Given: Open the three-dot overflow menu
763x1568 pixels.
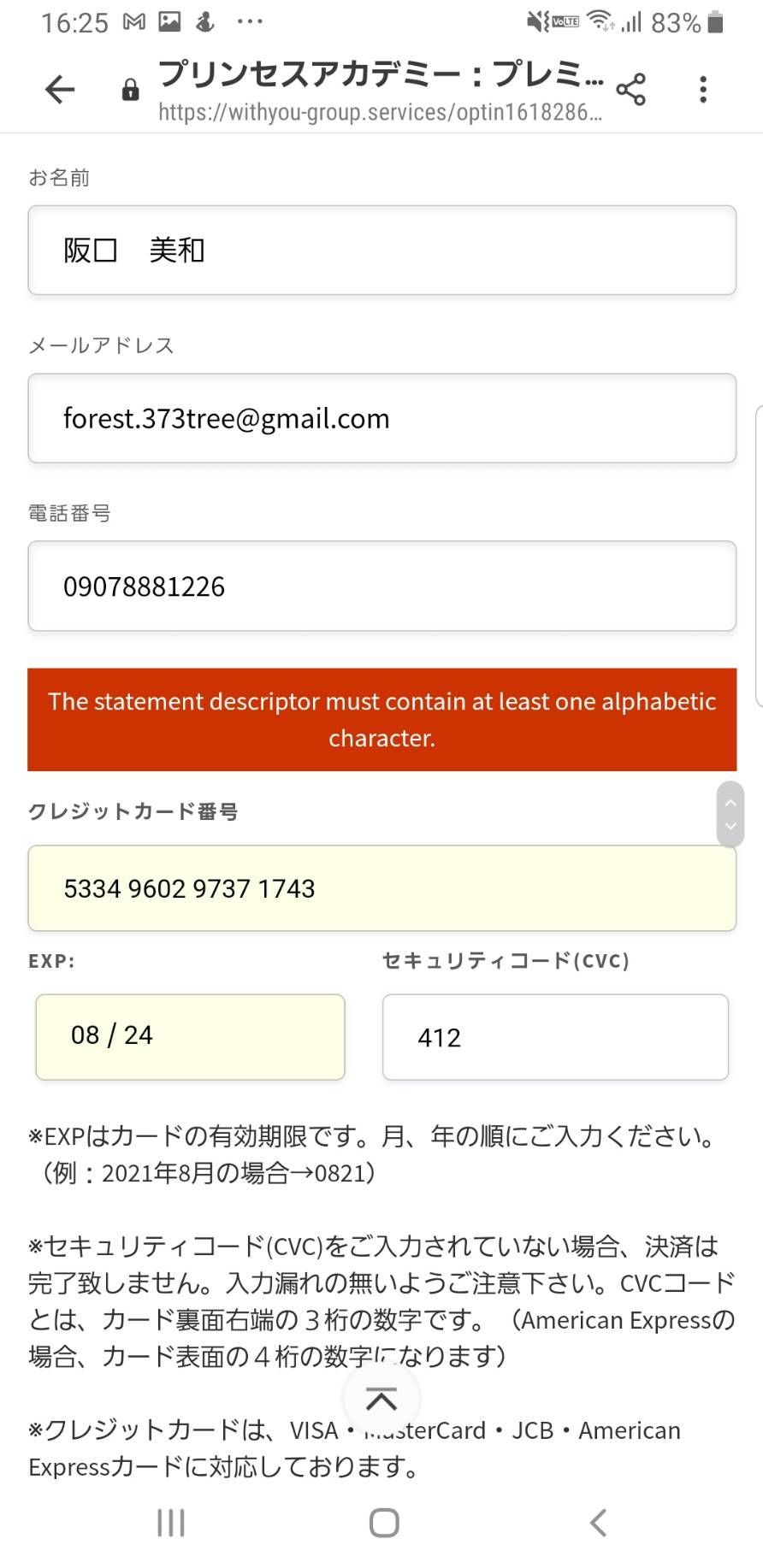Looking at the screenshot, I should click(703, 89).
